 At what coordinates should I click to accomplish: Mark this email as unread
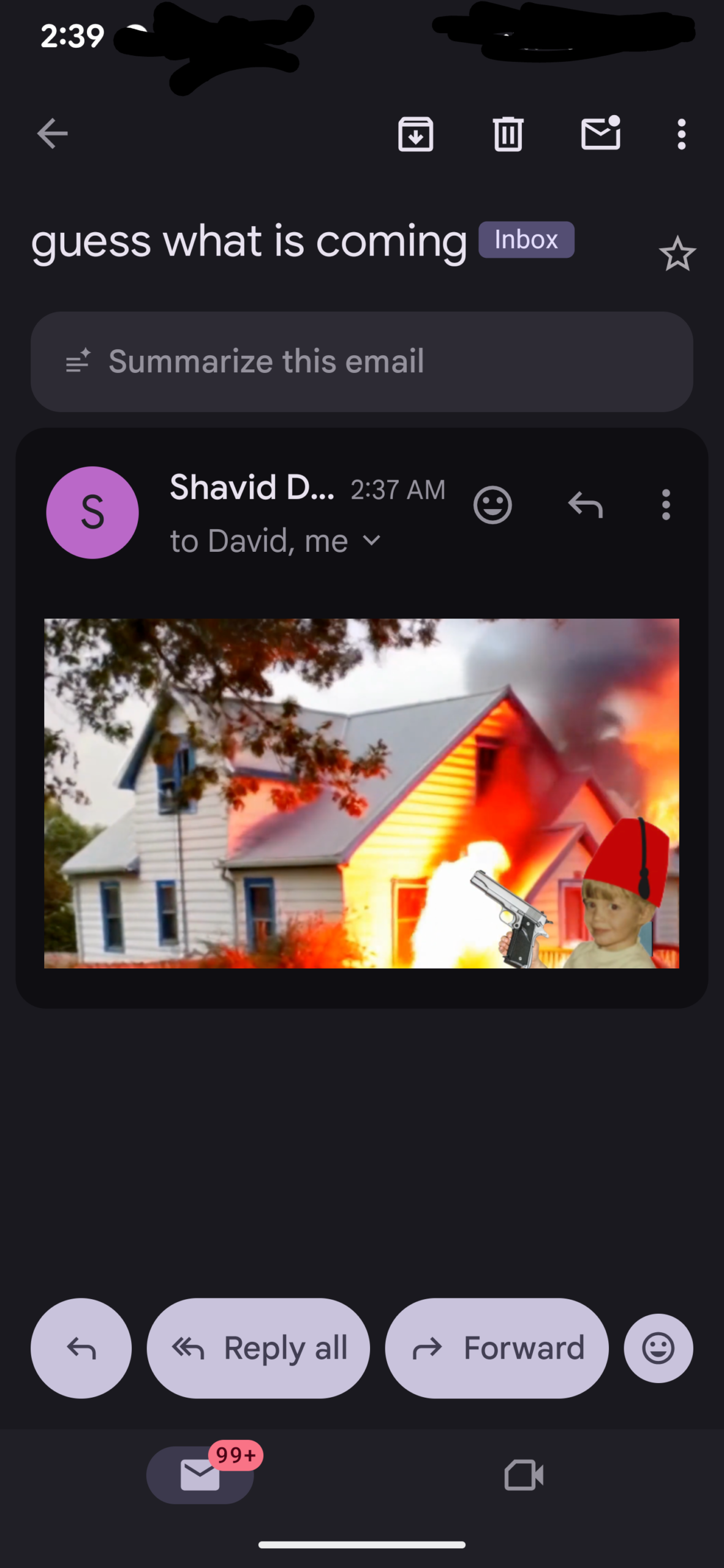[x=600, y=134]
